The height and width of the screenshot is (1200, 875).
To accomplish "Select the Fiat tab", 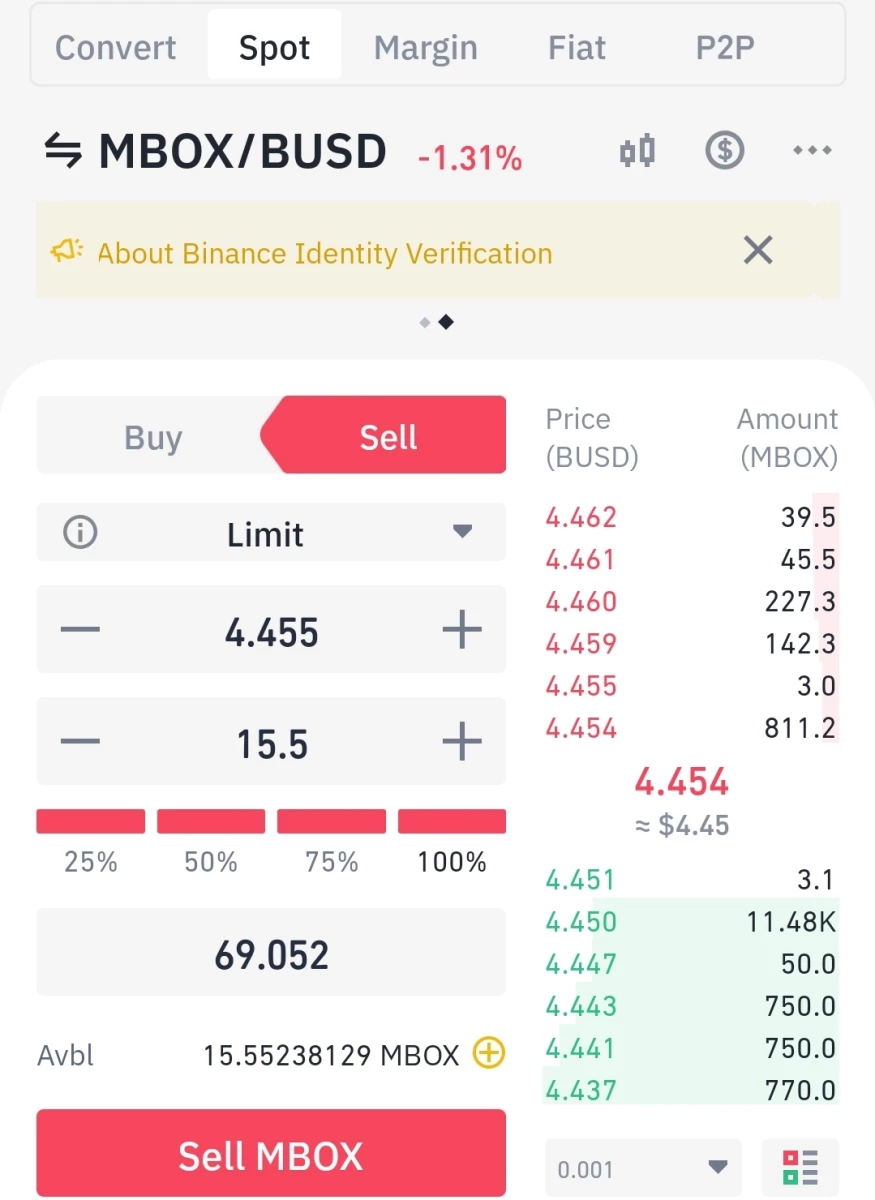I will [577, 47].
